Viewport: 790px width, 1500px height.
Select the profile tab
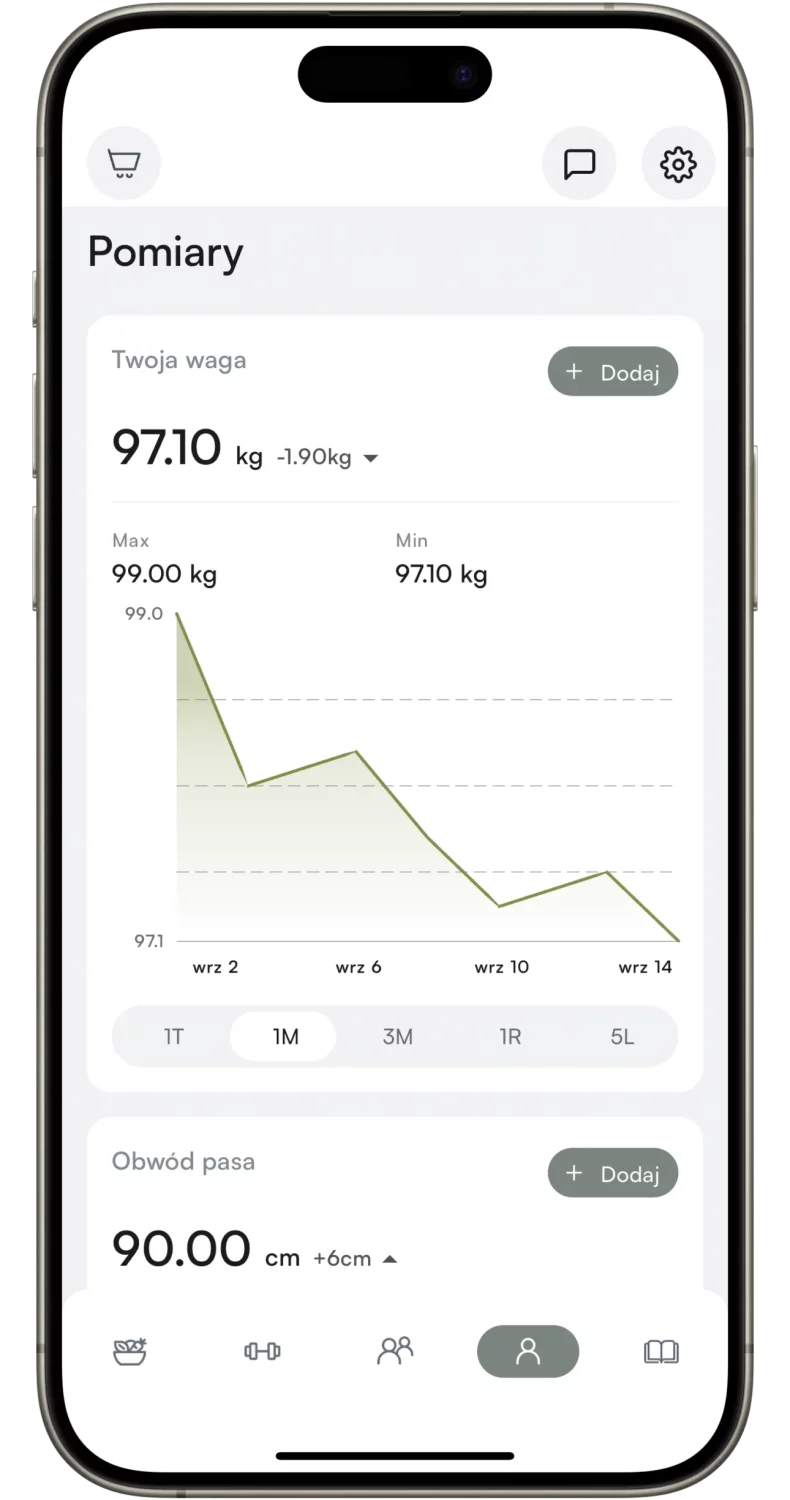tap(527, 1352)
